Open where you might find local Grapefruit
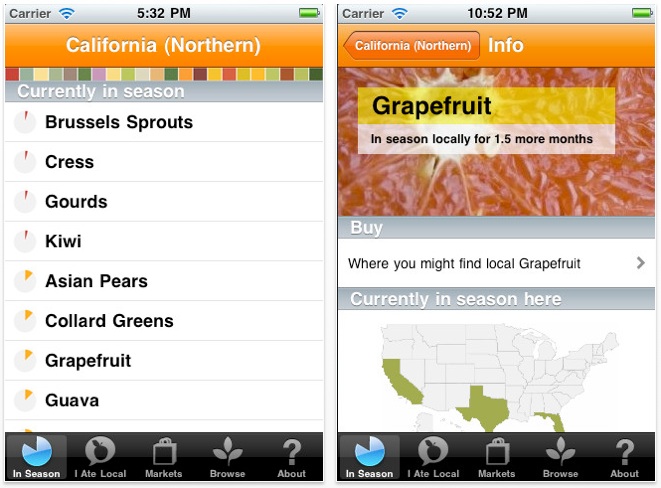Screen dimensions: 661x488 pos(496,264)
